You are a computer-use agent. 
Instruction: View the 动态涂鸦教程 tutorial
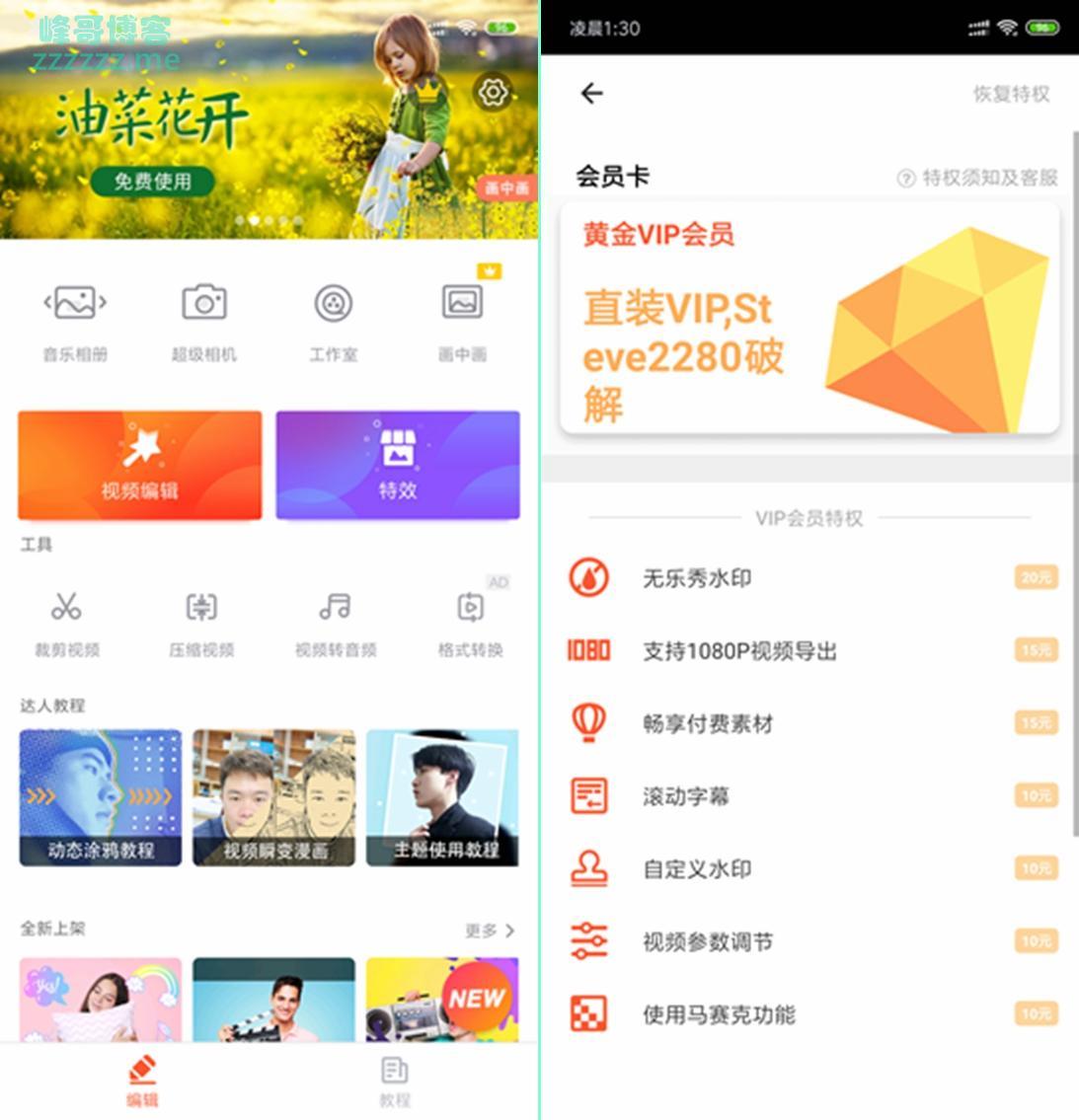101,797
